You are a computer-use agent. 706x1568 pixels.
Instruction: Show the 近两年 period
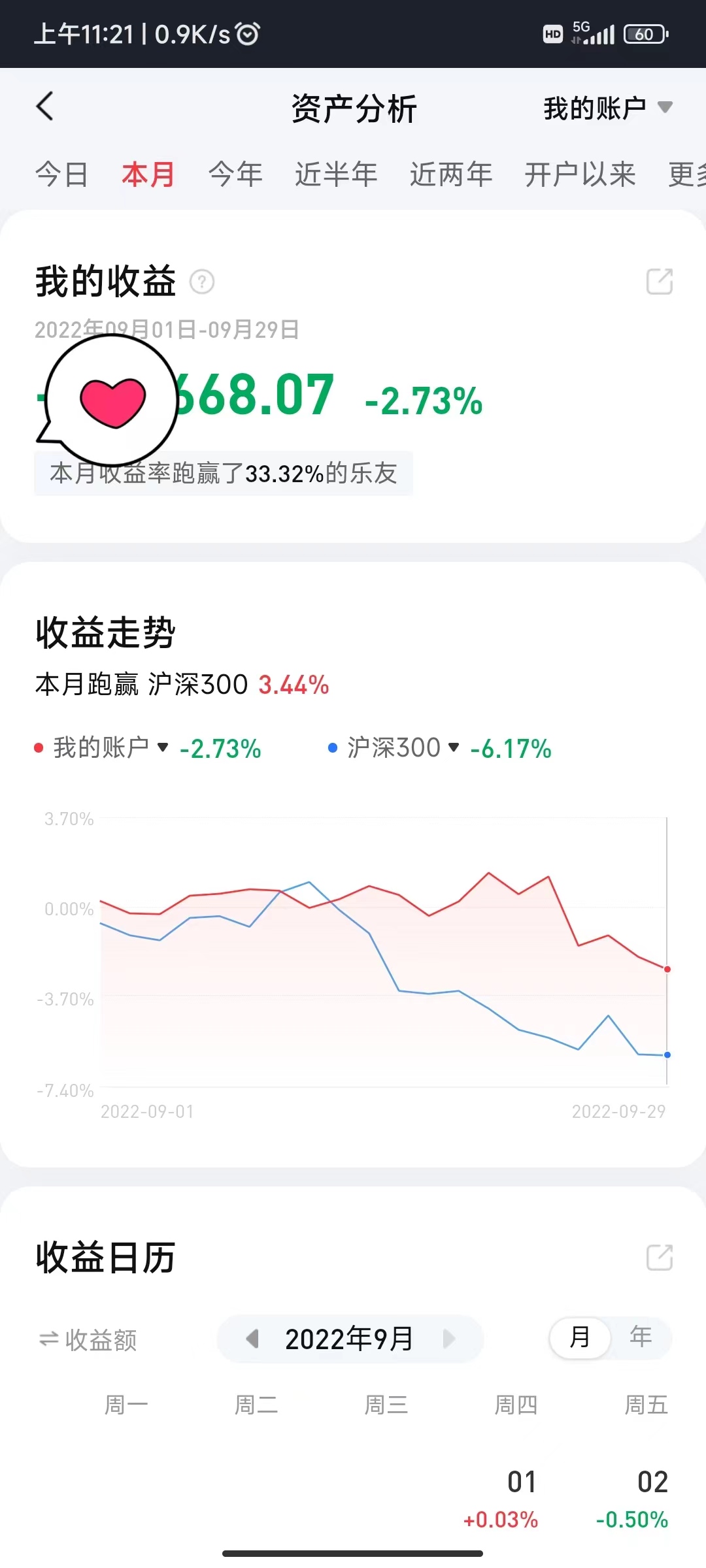451,174
